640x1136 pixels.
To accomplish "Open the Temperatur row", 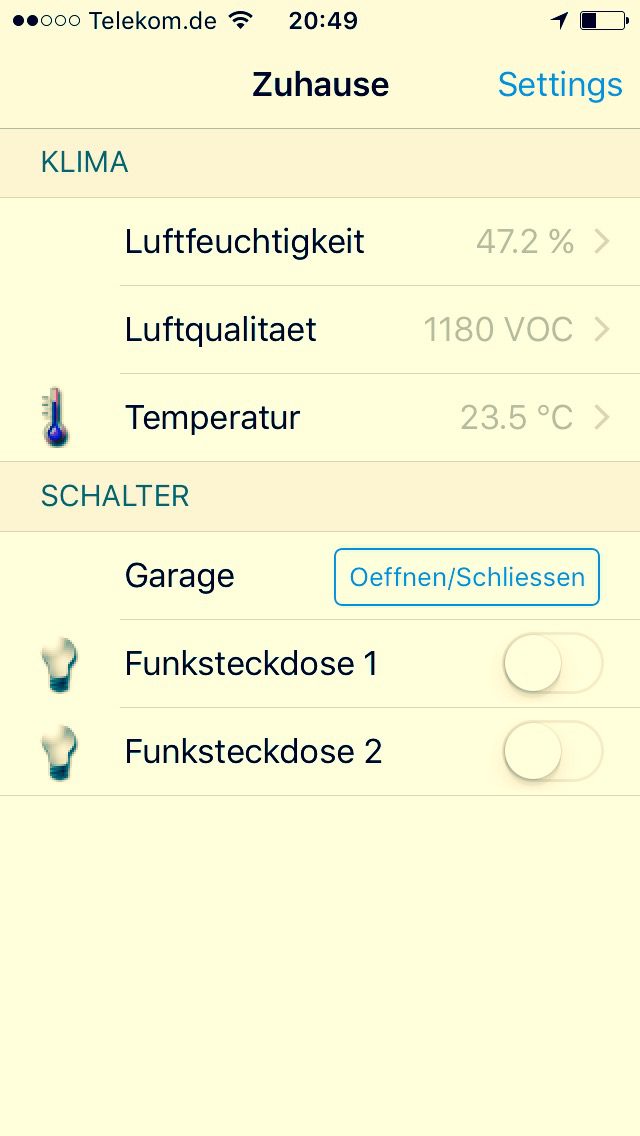I will [320, 418].
